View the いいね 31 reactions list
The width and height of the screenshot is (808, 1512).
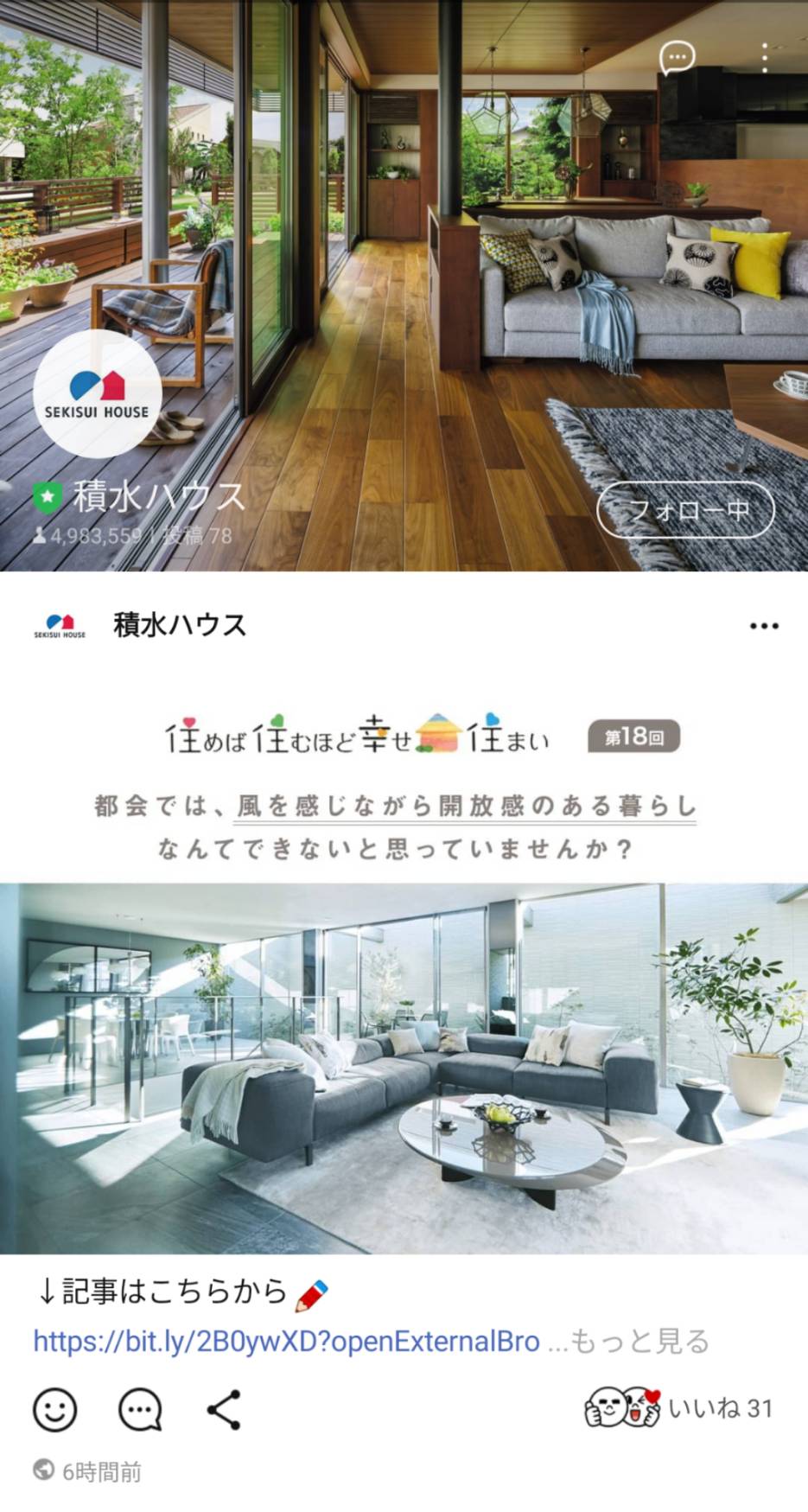(679, 1408)
